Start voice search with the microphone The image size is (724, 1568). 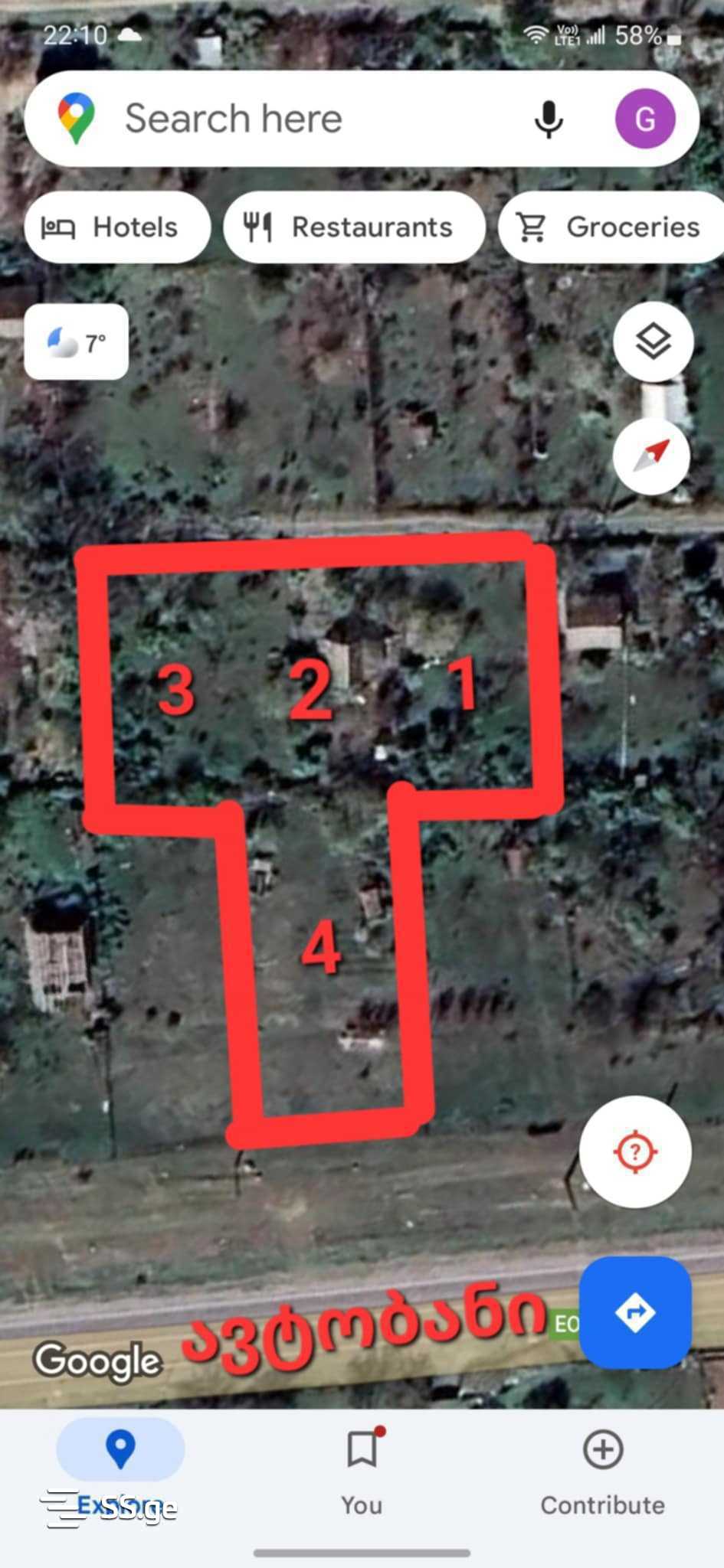coord(549,119)
